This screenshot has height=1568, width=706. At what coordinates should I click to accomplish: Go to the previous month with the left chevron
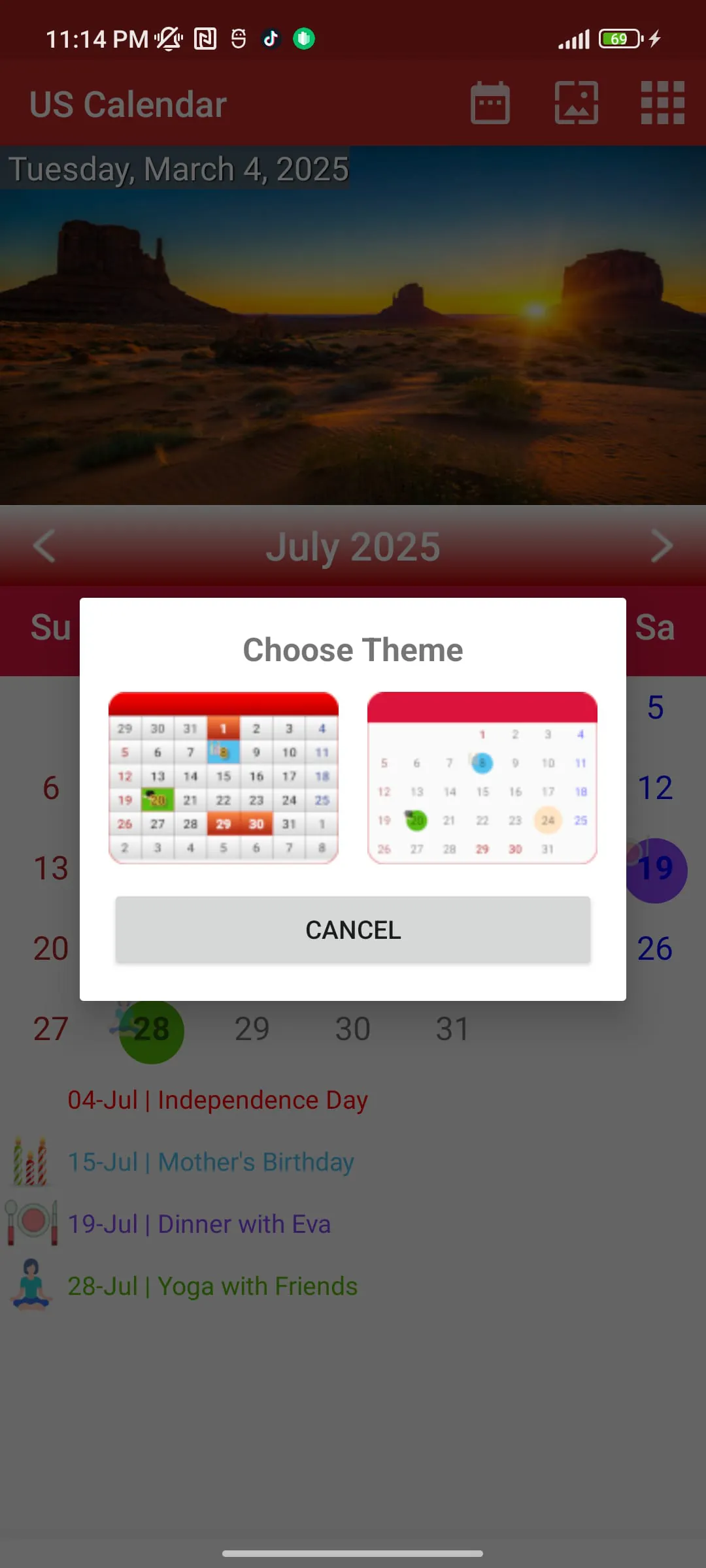click(x=44, y=546)
